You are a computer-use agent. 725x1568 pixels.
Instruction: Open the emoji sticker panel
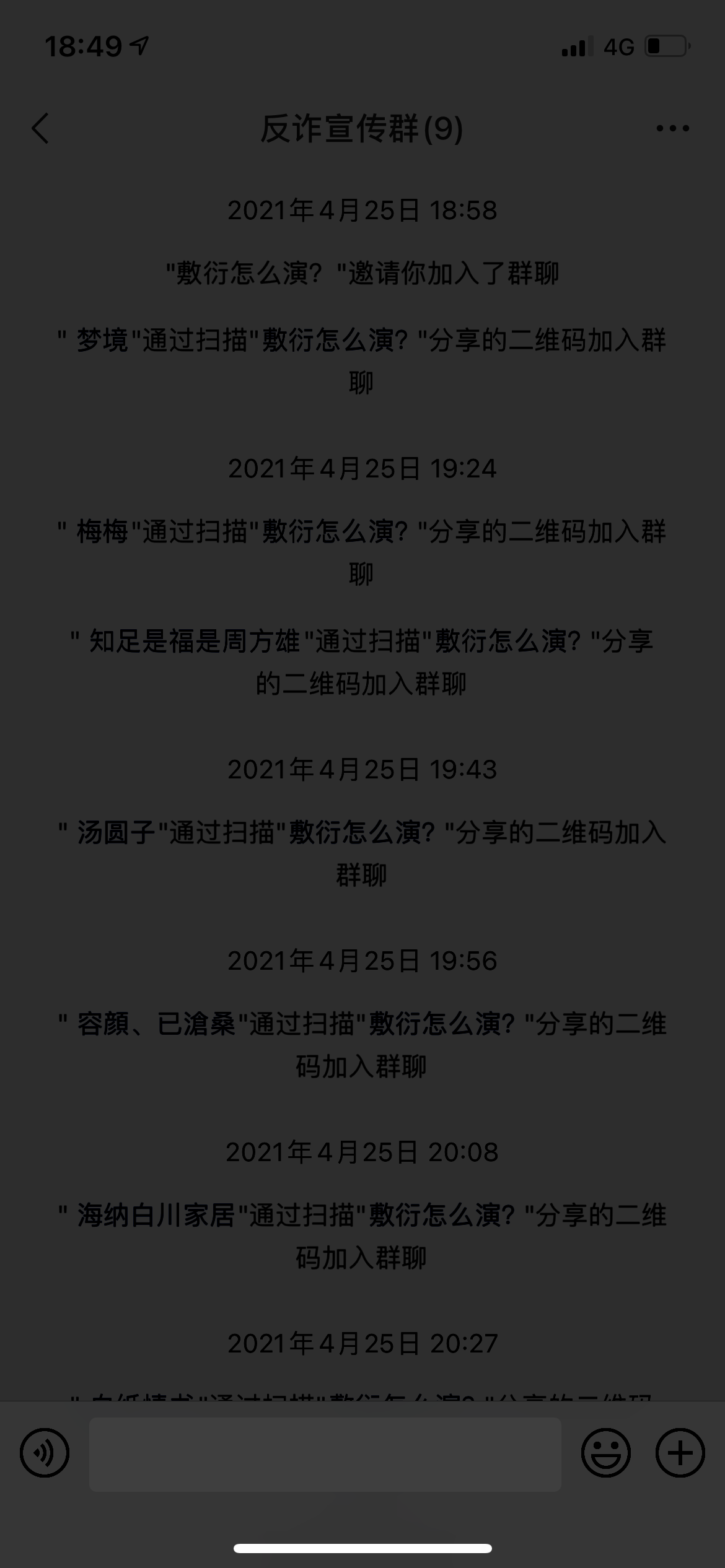[x=605, y=1453]
